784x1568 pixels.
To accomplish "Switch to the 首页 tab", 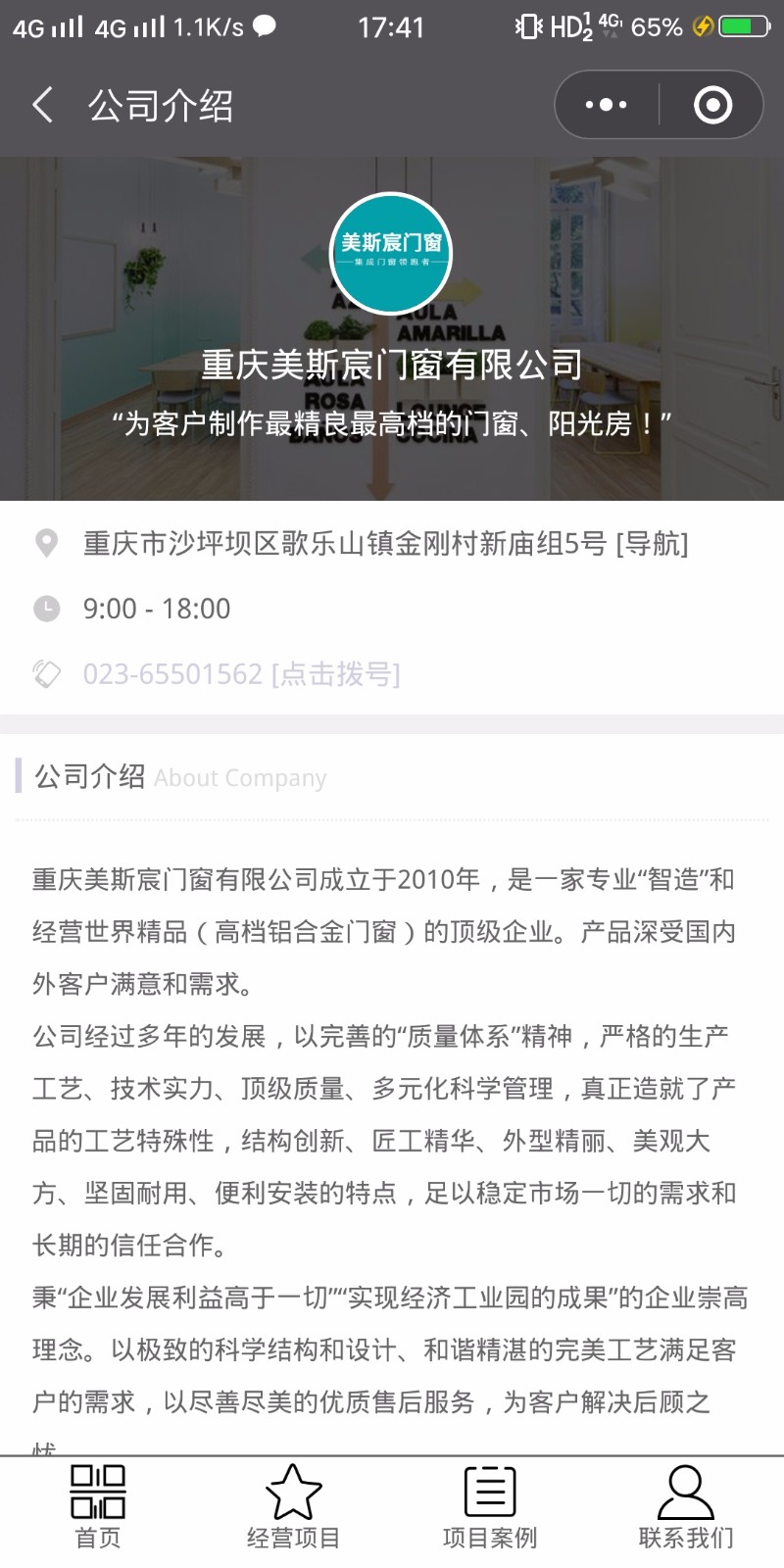I will (x=98, y=1509).
